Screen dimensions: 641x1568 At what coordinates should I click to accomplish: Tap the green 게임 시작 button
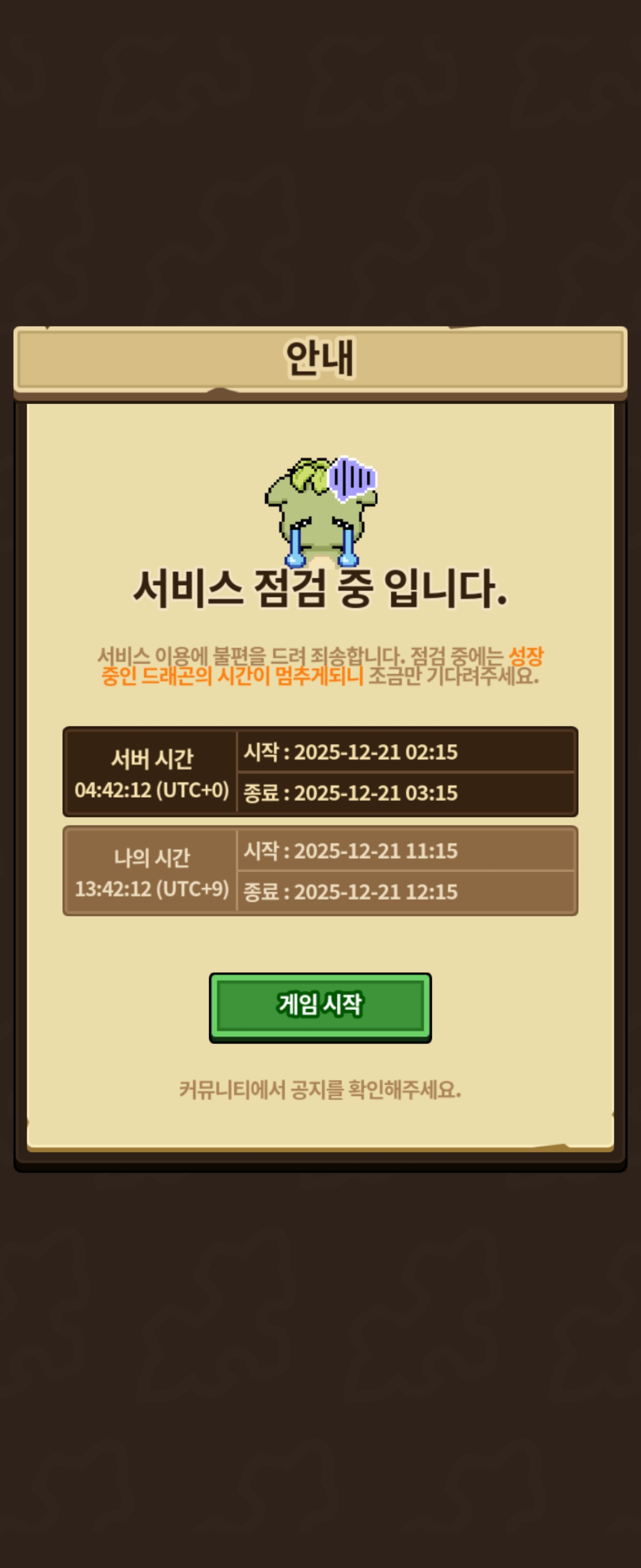320,1007
